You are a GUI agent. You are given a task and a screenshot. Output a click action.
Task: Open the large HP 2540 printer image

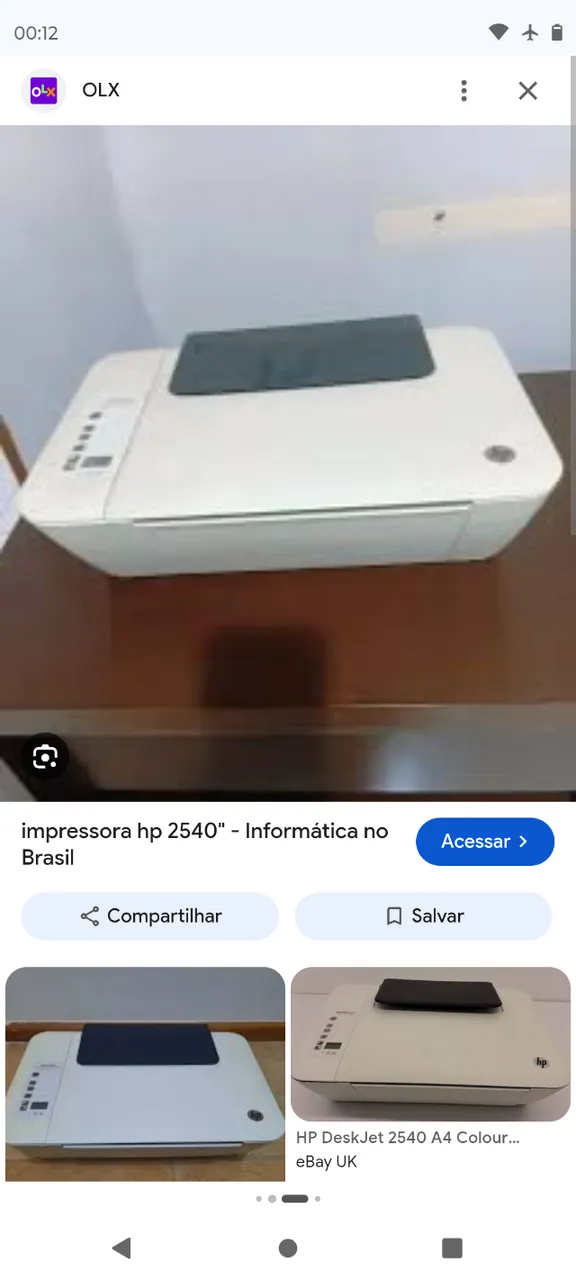(x=288, y=463)
